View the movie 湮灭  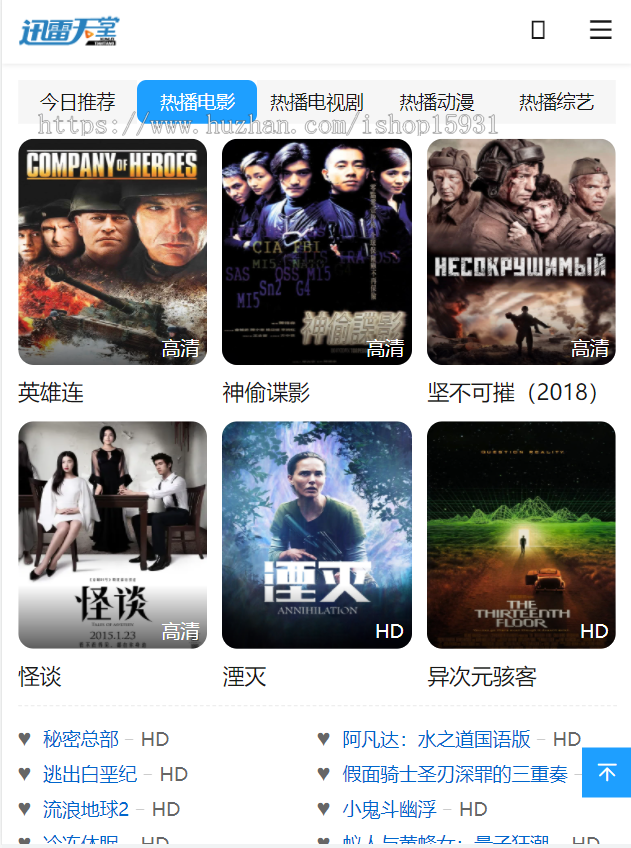316,535
